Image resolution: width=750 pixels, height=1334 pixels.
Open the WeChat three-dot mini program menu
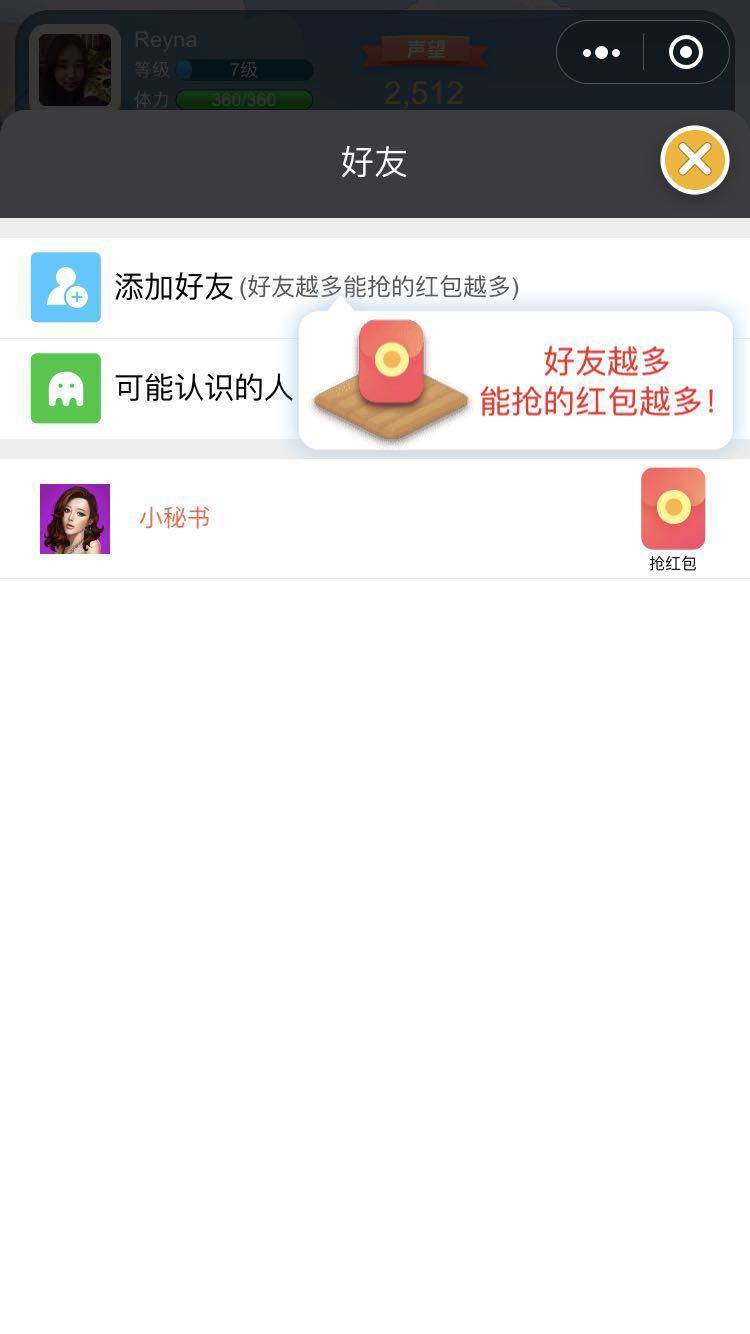[x=600, y=51]
